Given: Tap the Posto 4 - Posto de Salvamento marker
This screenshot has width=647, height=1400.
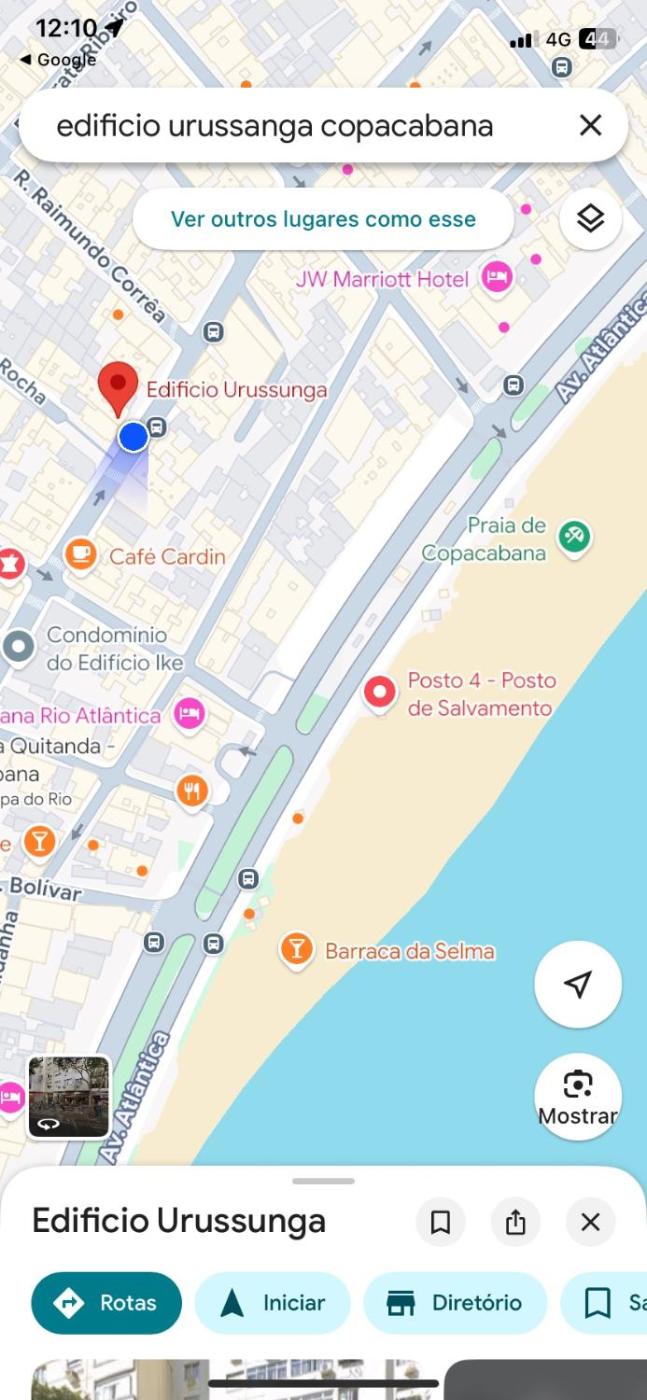Looking at the screenshot, I should (x=379, y=692).
